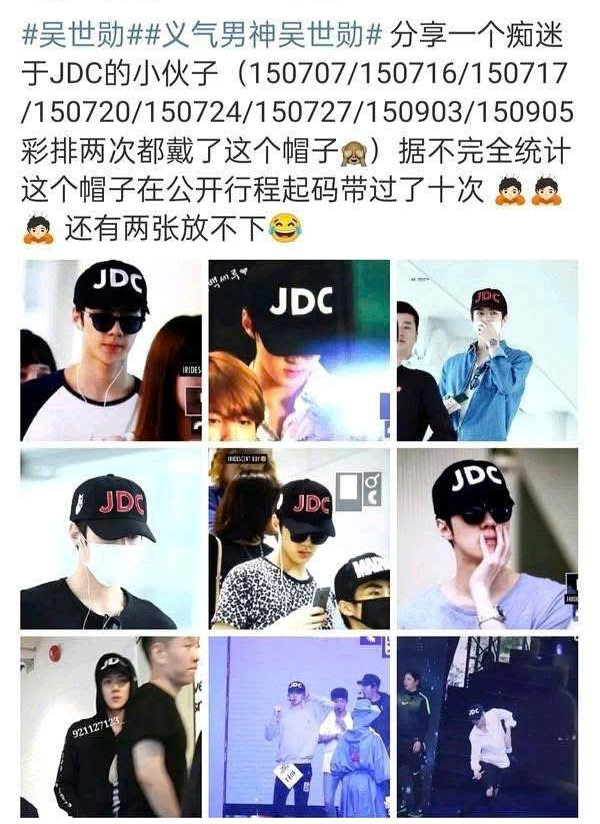
Task: Enlarge photo of man in grey t-shirt, hand on cheek
Action: 487,538
